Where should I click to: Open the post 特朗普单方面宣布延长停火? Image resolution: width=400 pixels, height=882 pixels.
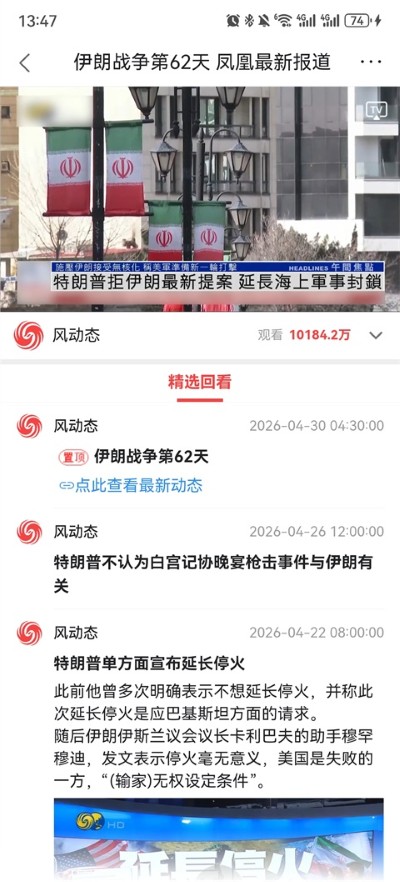click(149, 663)
